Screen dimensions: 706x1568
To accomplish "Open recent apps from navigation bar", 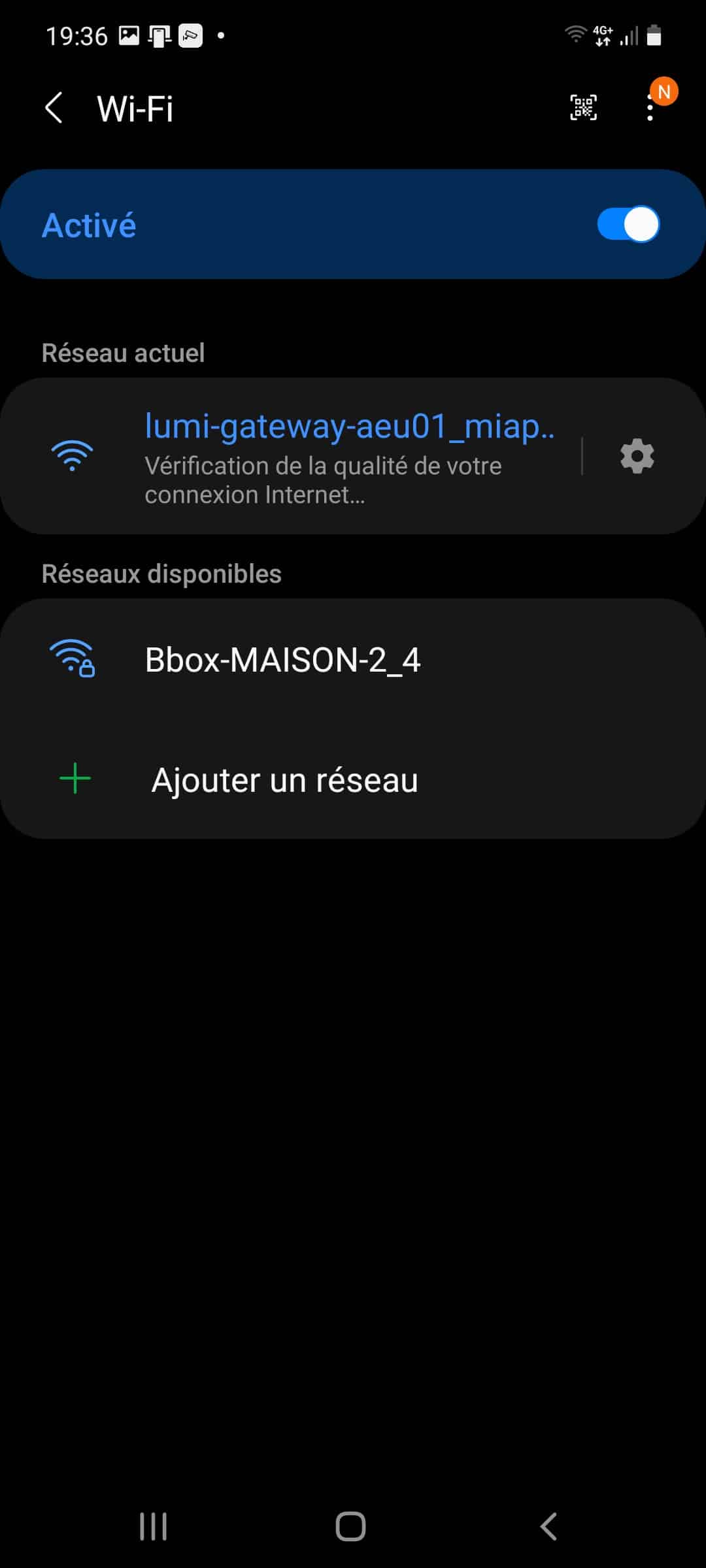I will tap(154, 1527).
